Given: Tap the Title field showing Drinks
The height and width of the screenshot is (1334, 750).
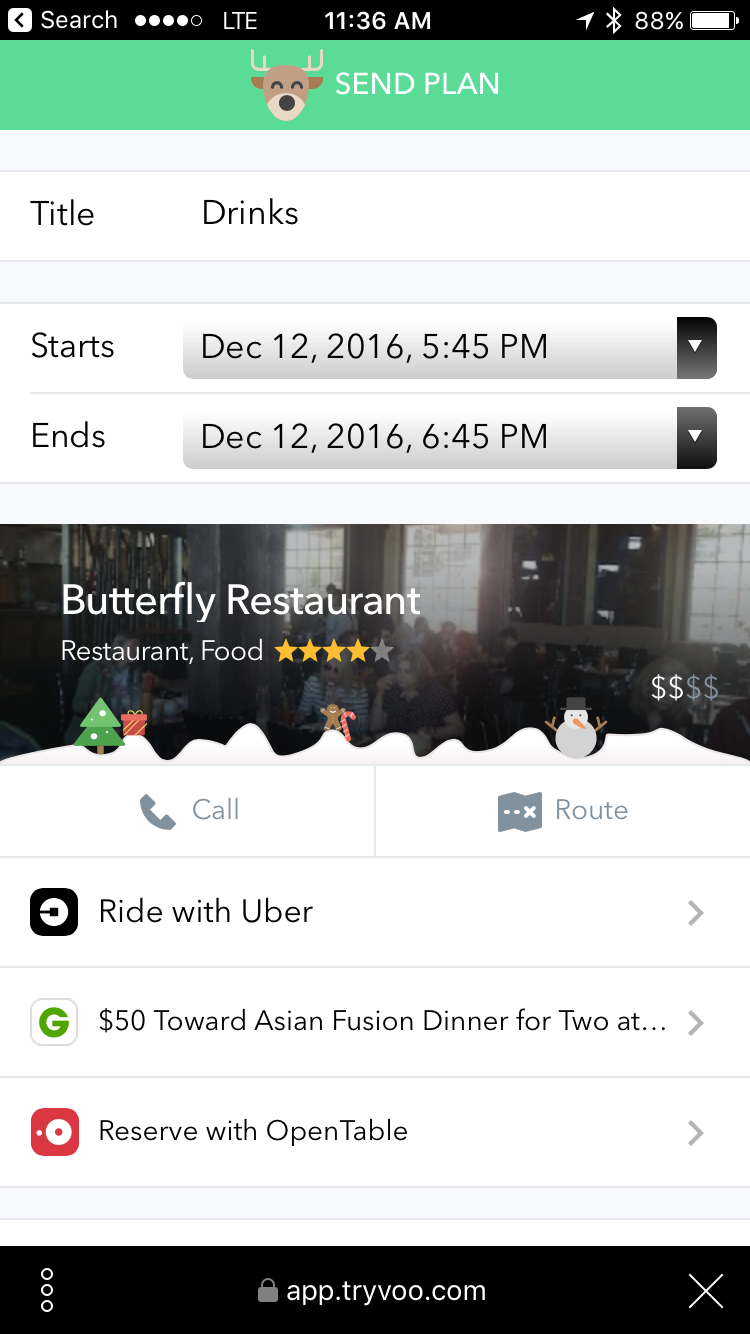Looking at the screenshot, I should (249, 213).
